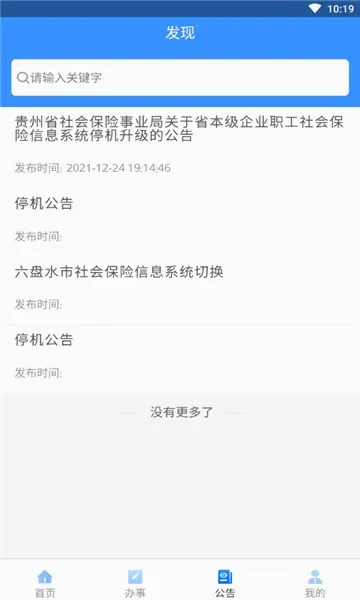
Task: Go to the 办事 tab
Action: coord(135,583)
